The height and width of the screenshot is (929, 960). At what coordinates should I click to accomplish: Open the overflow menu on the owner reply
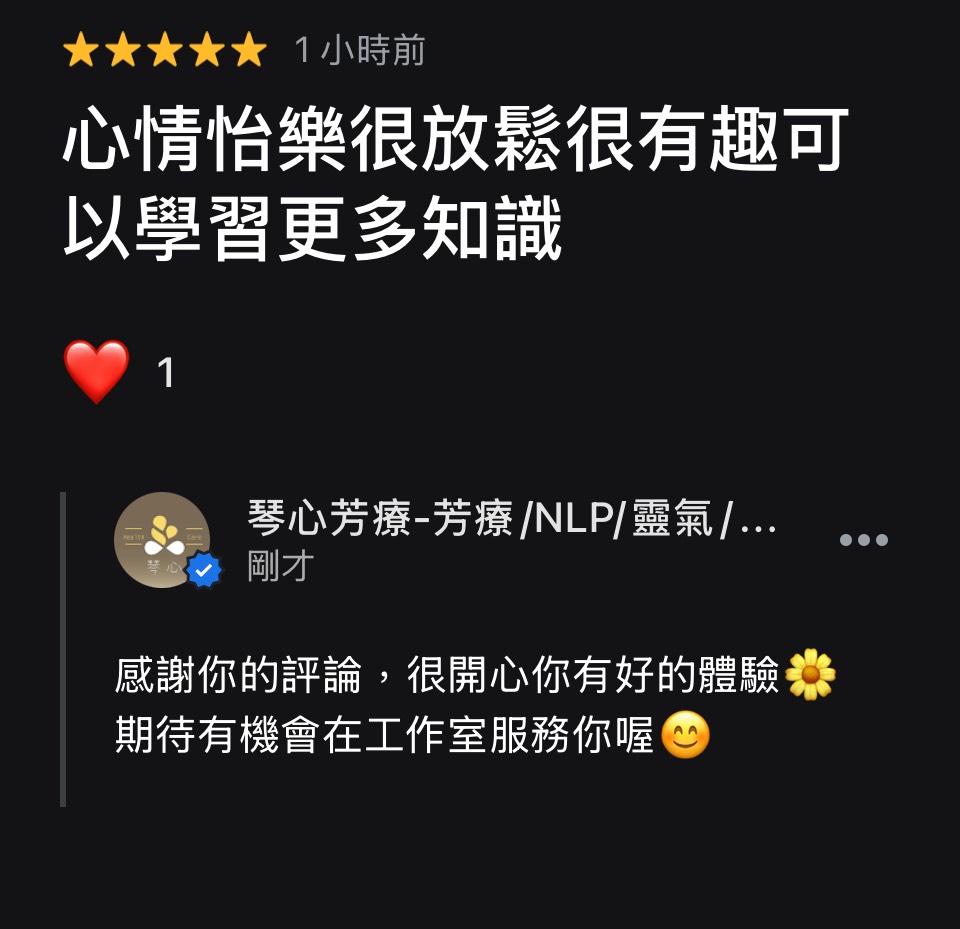pos(864,540)
